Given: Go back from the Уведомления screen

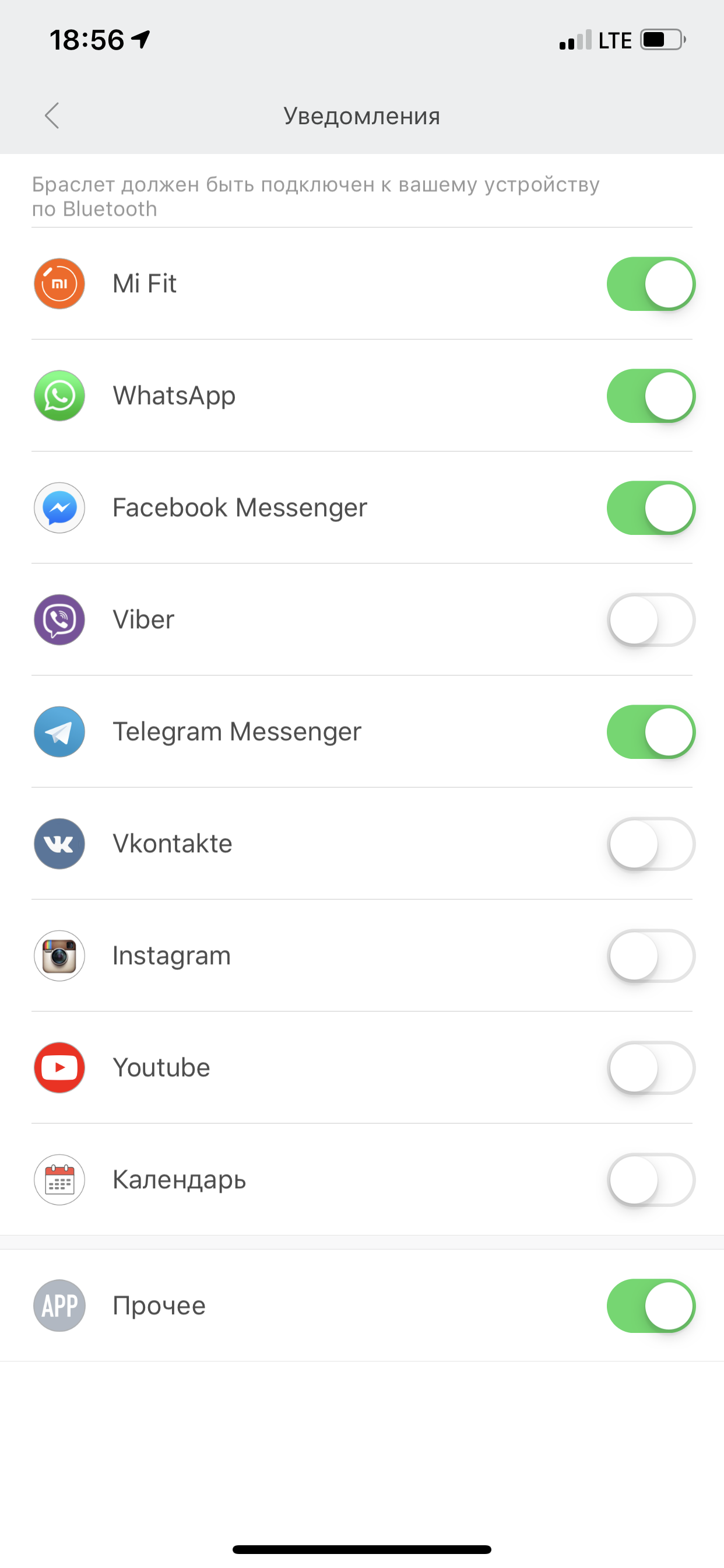Looking at the screenshot, I should point(52,116).
